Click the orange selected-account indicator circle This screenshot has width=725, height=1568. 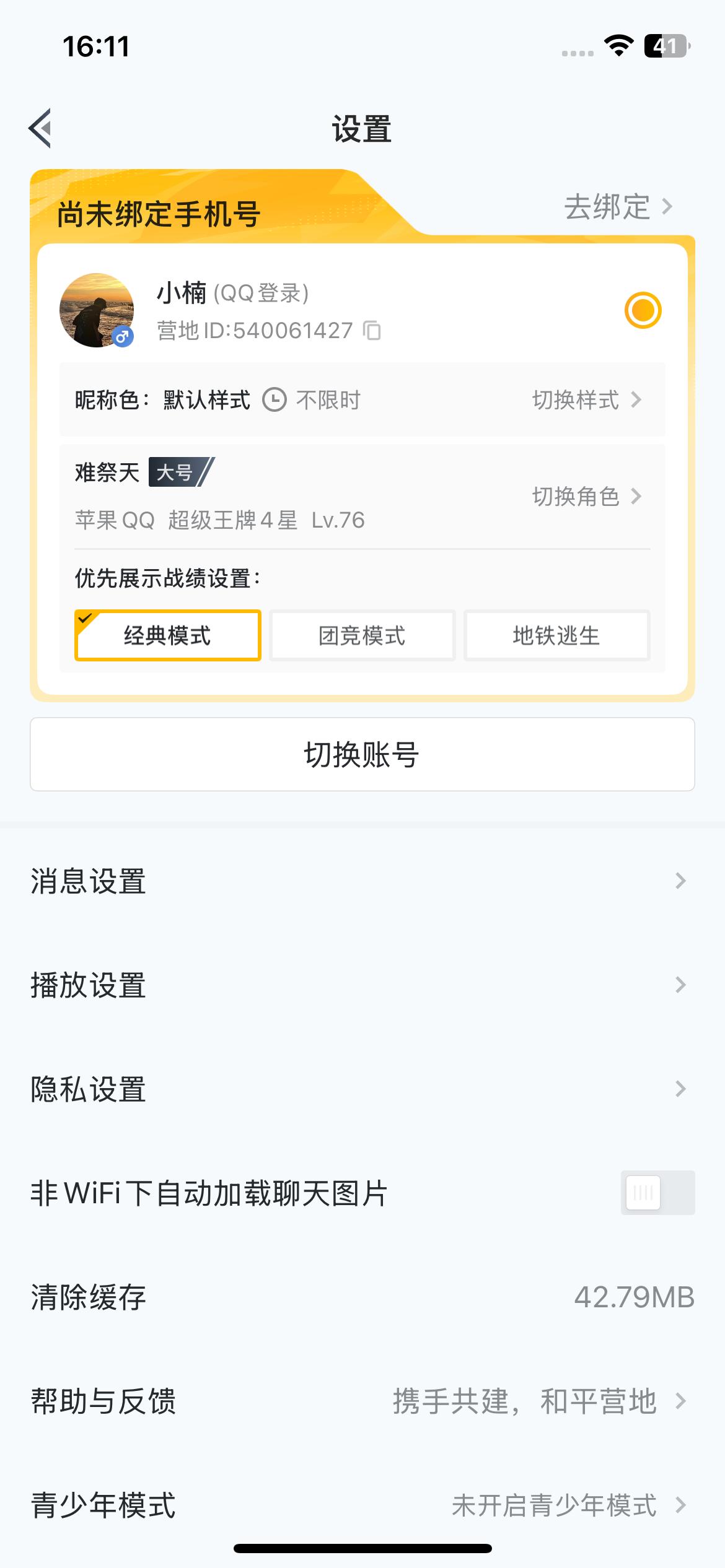tap(643, 310)
